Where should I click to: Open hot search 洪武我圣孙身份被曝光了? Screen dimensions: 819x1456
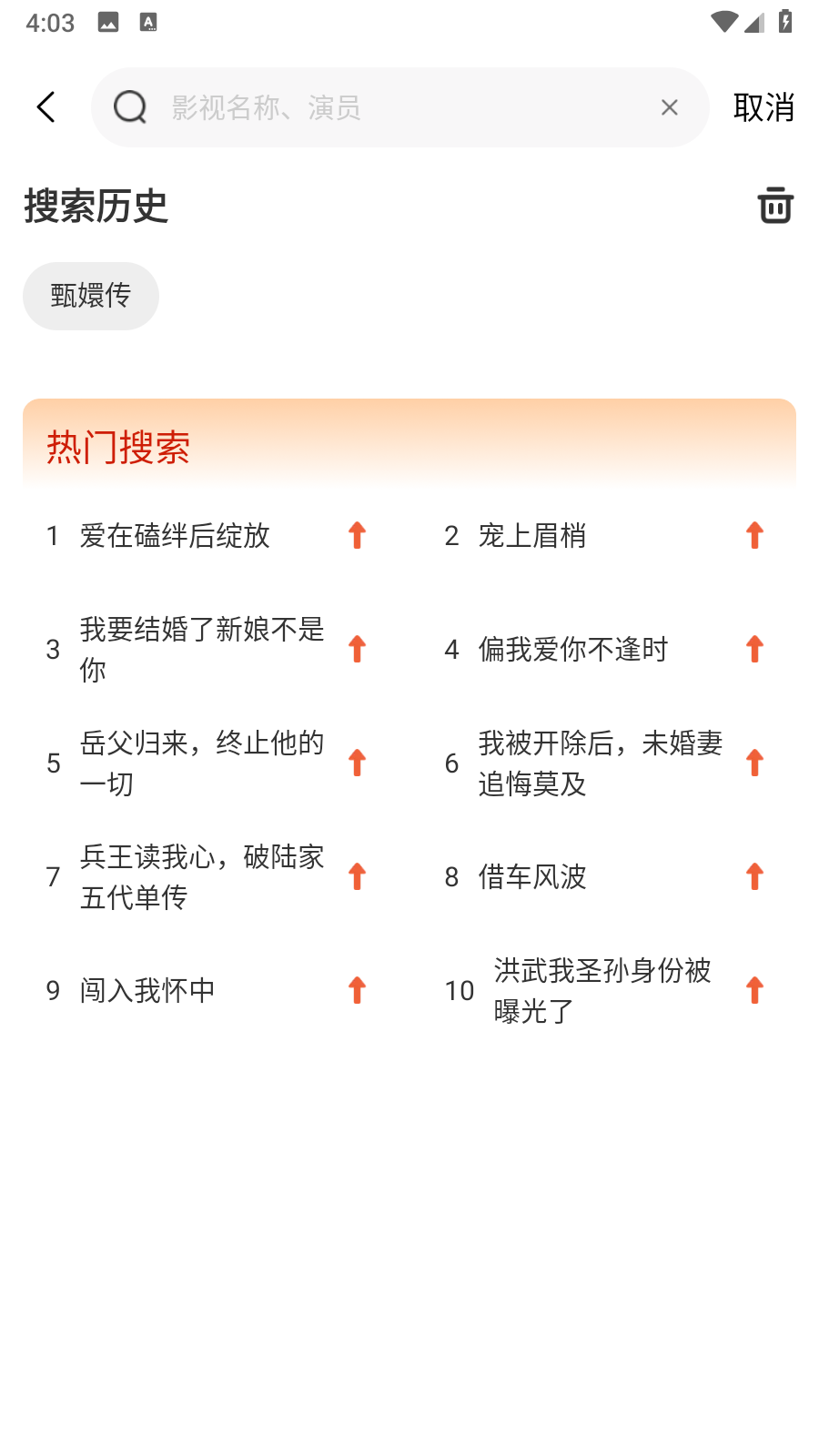(x=601, y=990)
